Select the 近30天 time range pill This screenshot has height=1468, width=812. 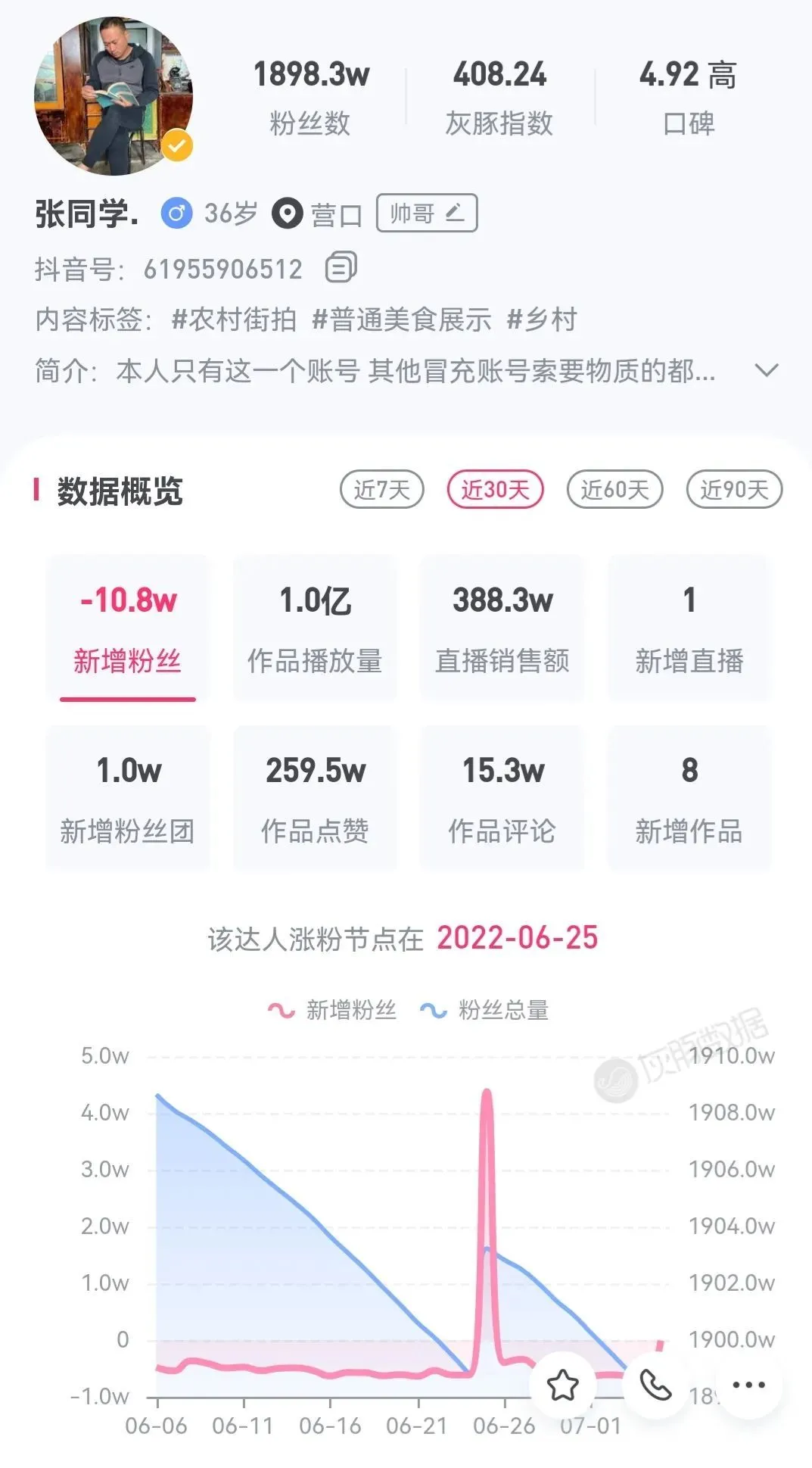point(496,489)
